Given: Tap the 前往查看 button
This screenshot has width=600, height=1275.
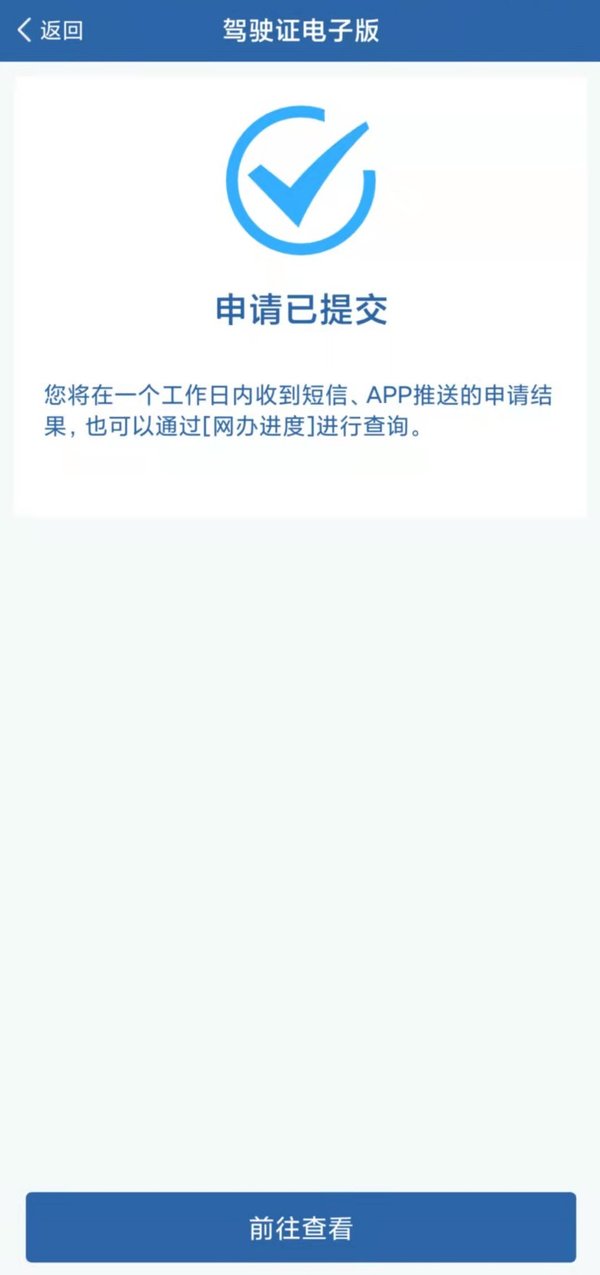Looking at the screenshot, I should (300, 1228).
